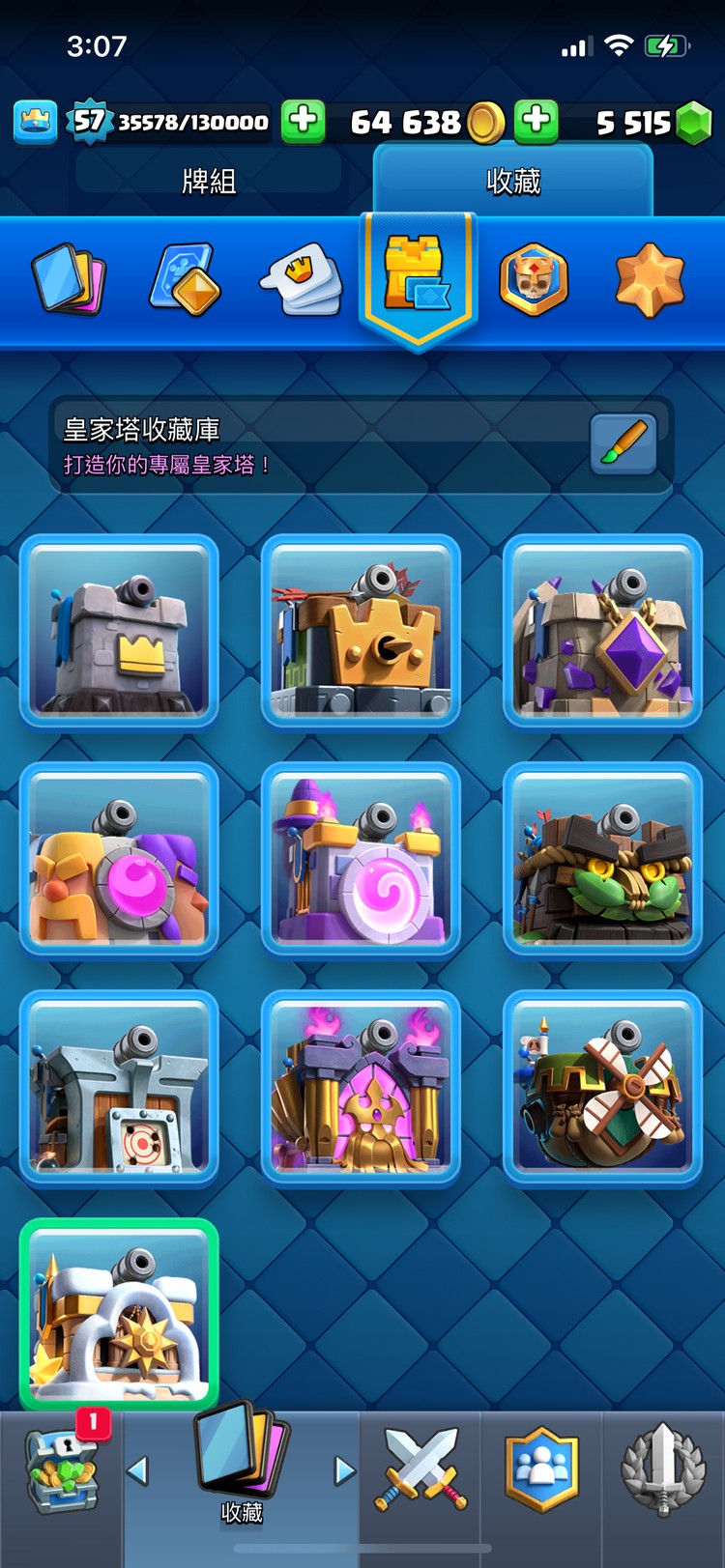This screenshot has height=1568, width=725.
Task: Open the clan social tab
Action: coord(541,1470)
